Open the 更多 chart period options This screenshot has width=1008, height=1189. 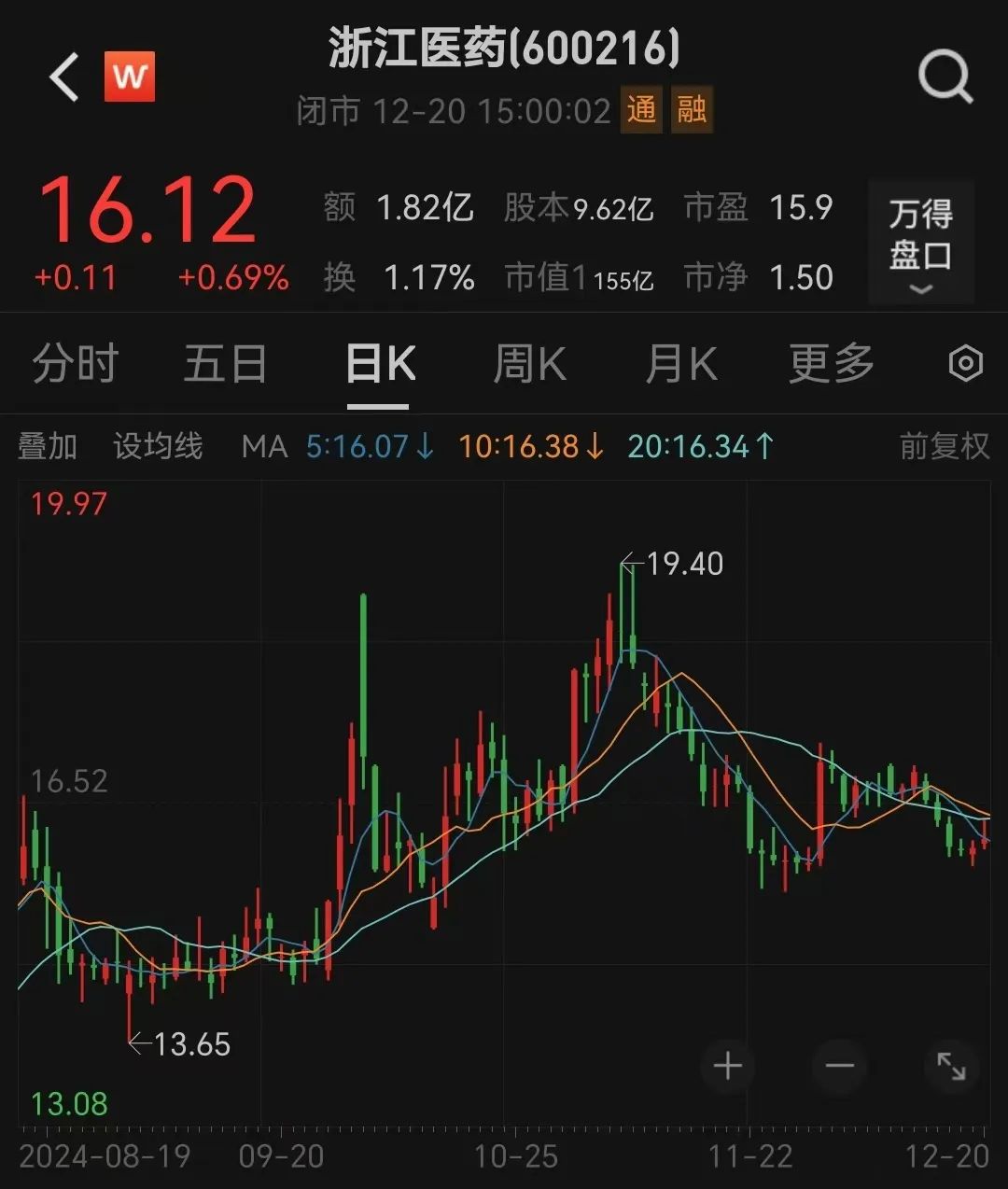click(831, 364)
